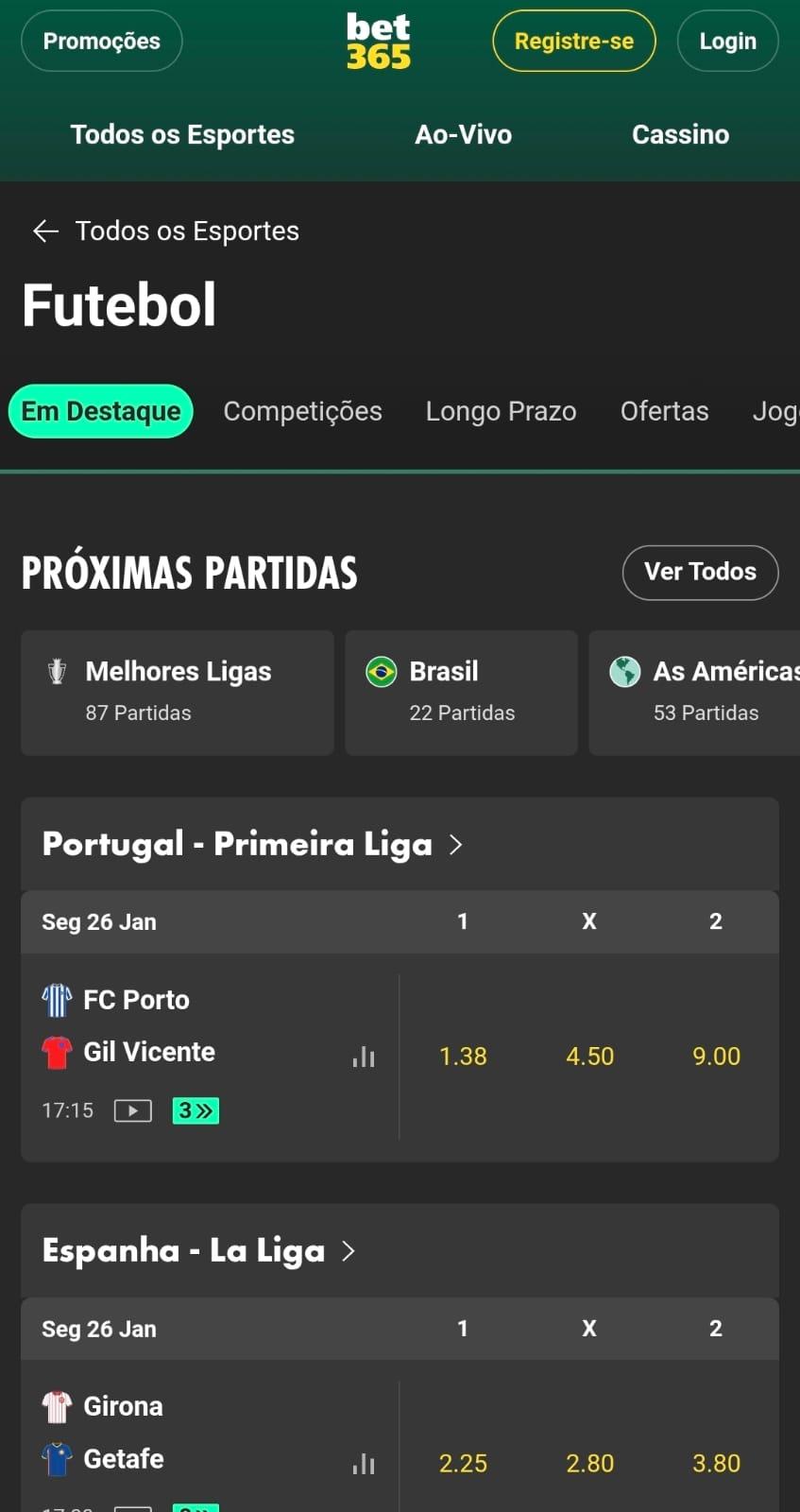
Task: Click the Ver Todos button
Action: click(700, 573)
